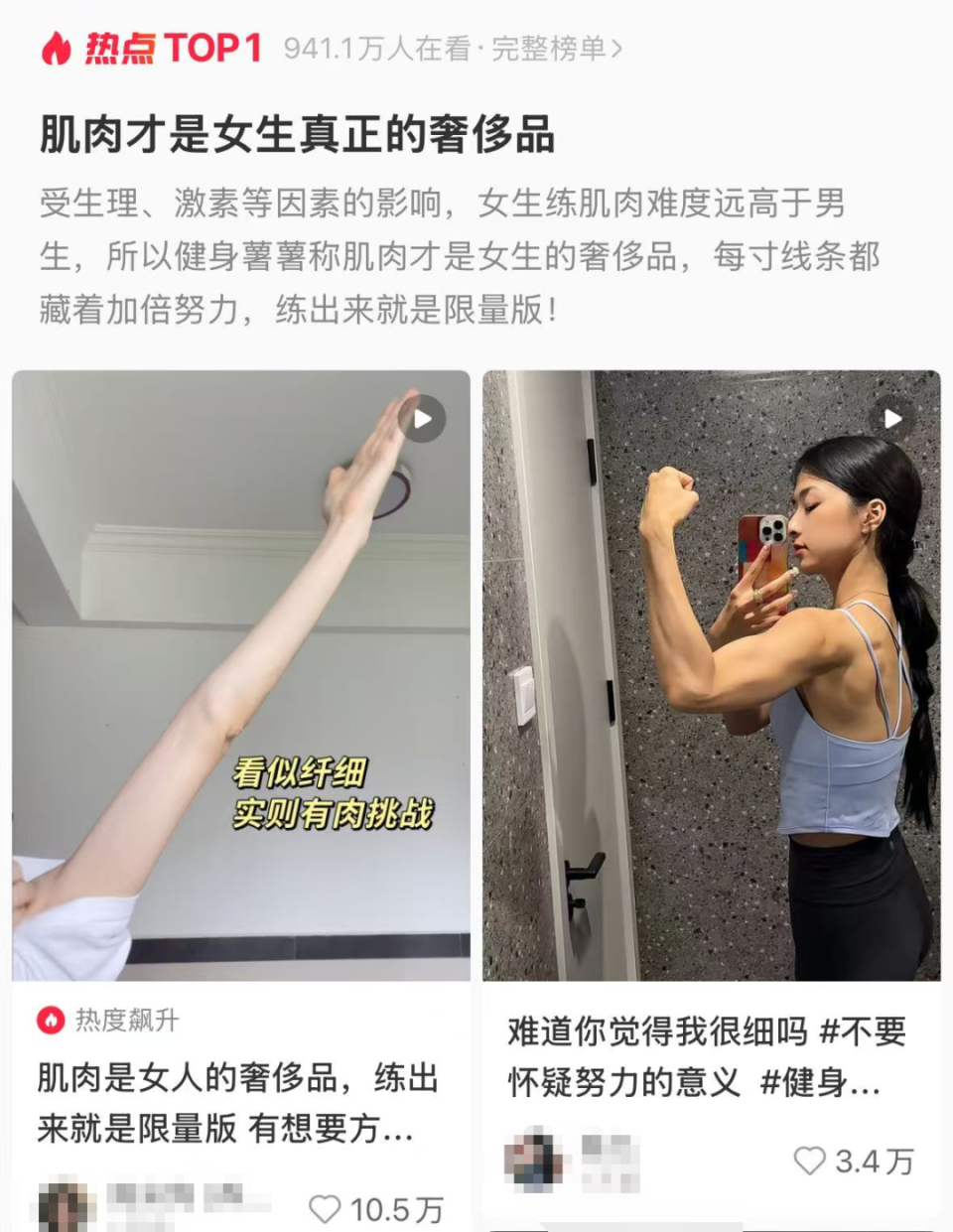Like the post with 3.4万 likes
This screenshot has height=1232, width=953.
pyautogui.click(x=809, y=1161)
